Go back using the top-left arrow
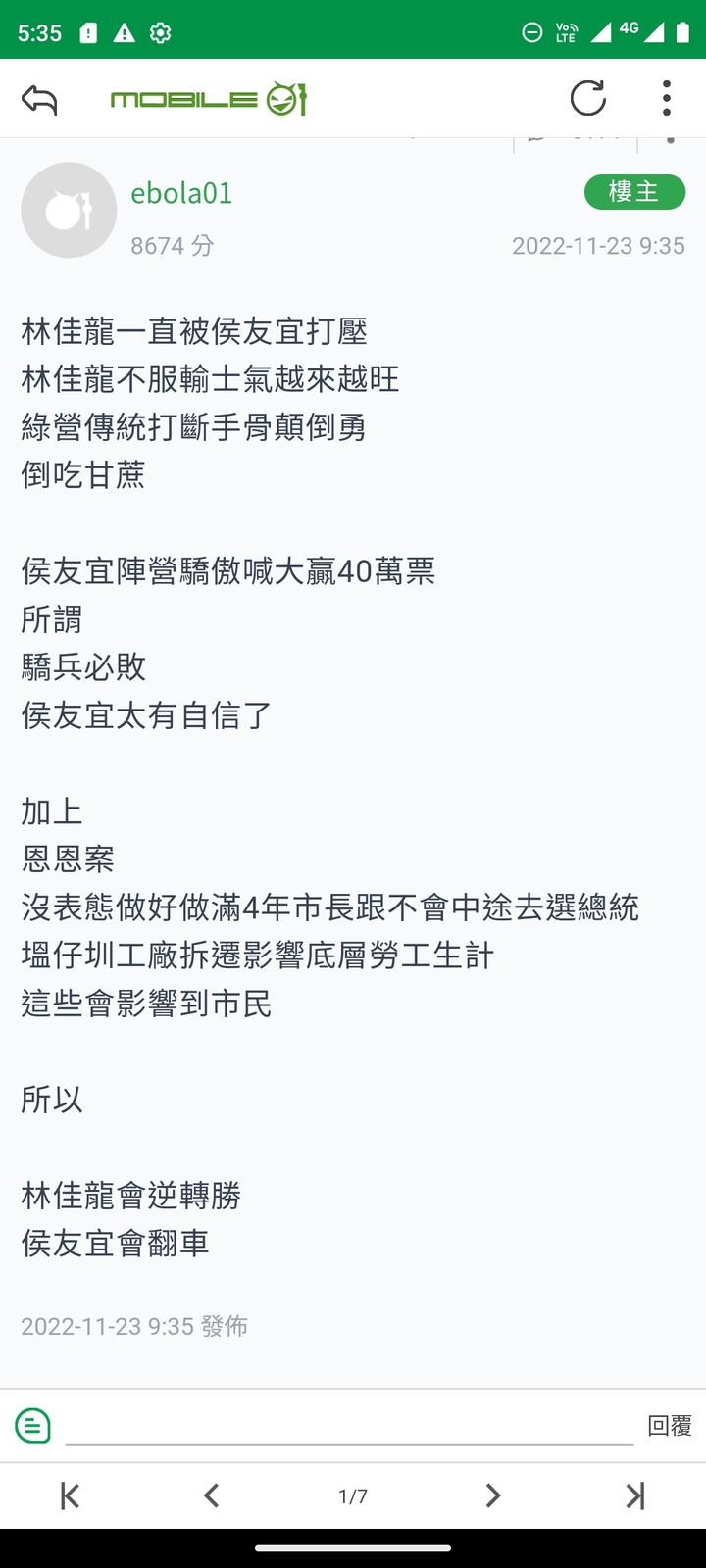Viewport: 706px width, 1568px height. 39,99
